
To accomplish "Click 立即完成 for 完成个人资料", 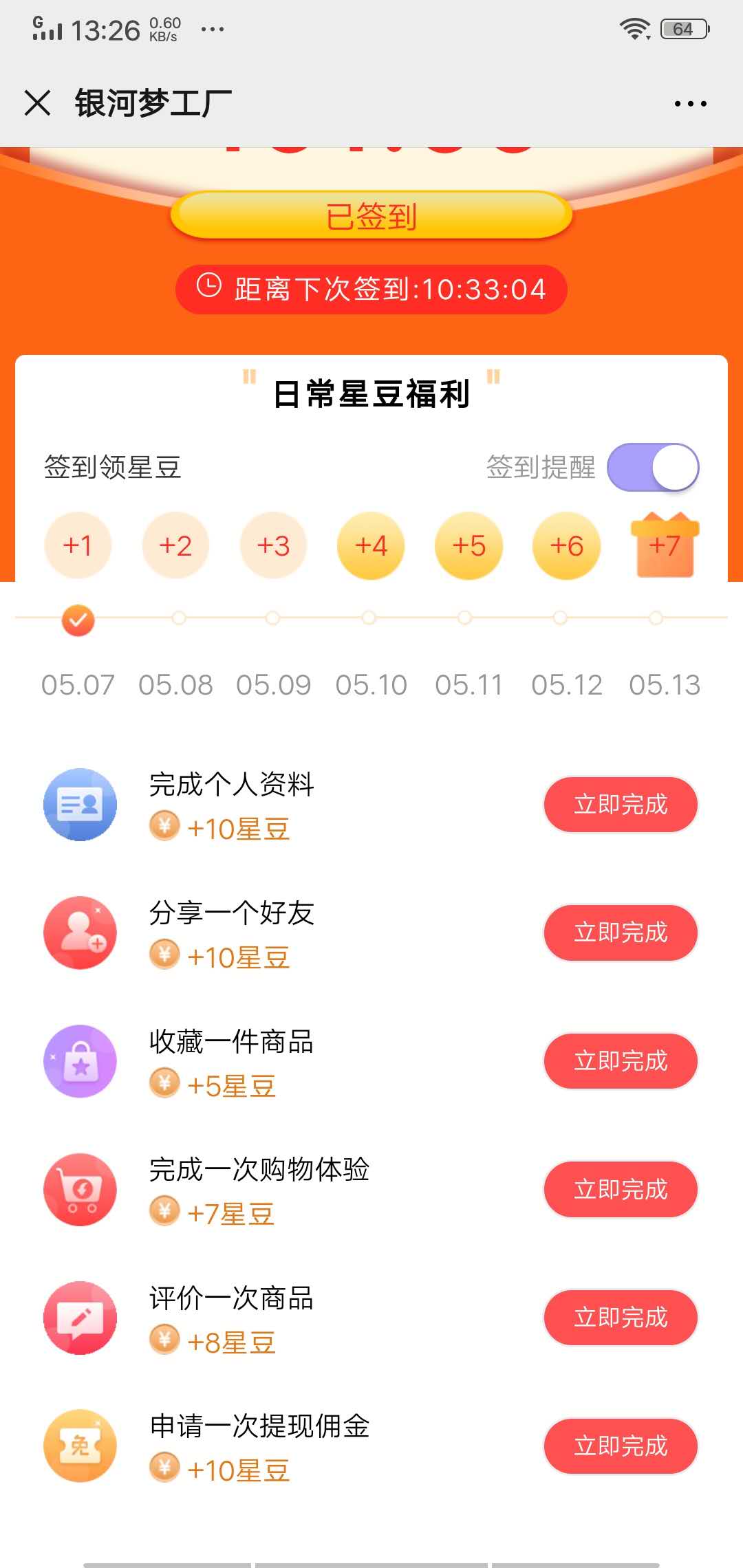I will [x=620, y=805].
